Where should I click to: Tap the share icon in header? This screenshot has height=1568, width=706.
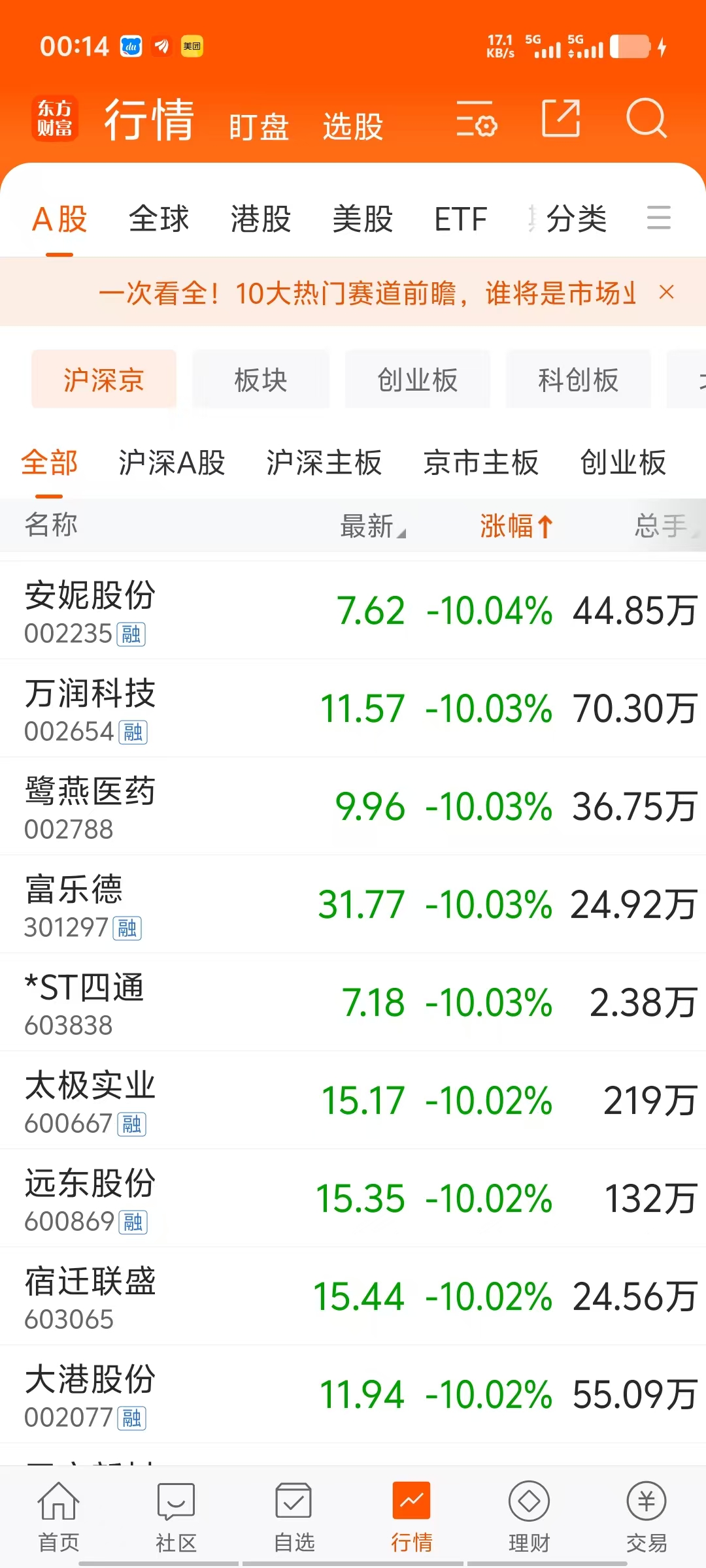coord(562,118)
